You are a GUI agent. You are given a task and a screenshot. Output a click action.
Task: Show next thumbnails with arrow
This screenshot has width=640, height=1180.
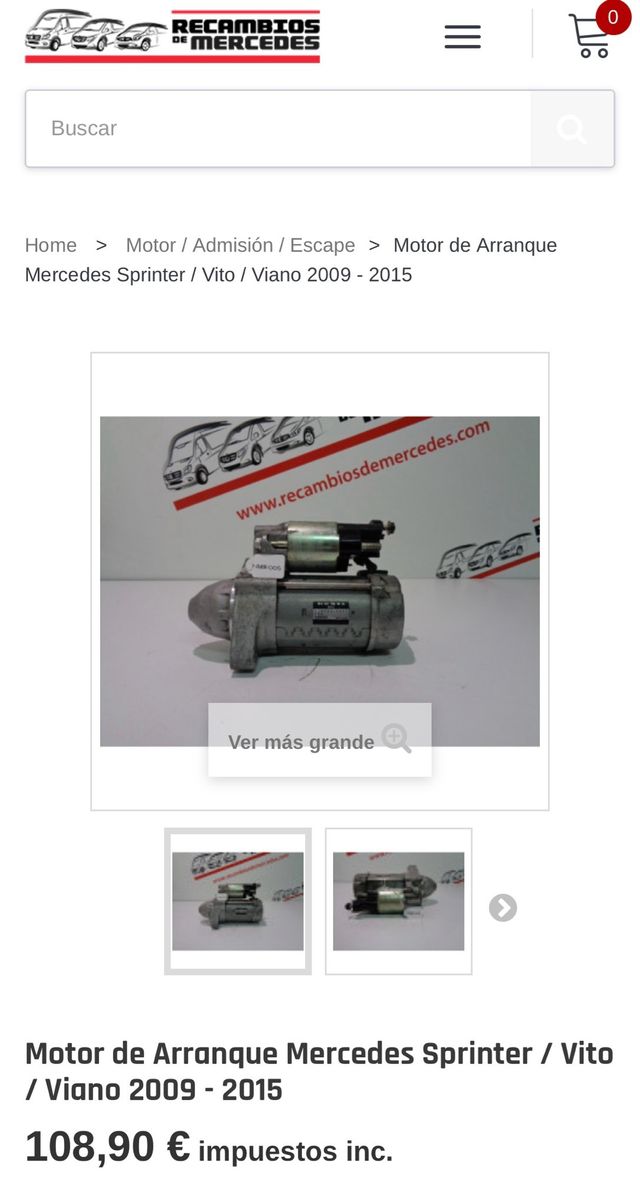503,908
